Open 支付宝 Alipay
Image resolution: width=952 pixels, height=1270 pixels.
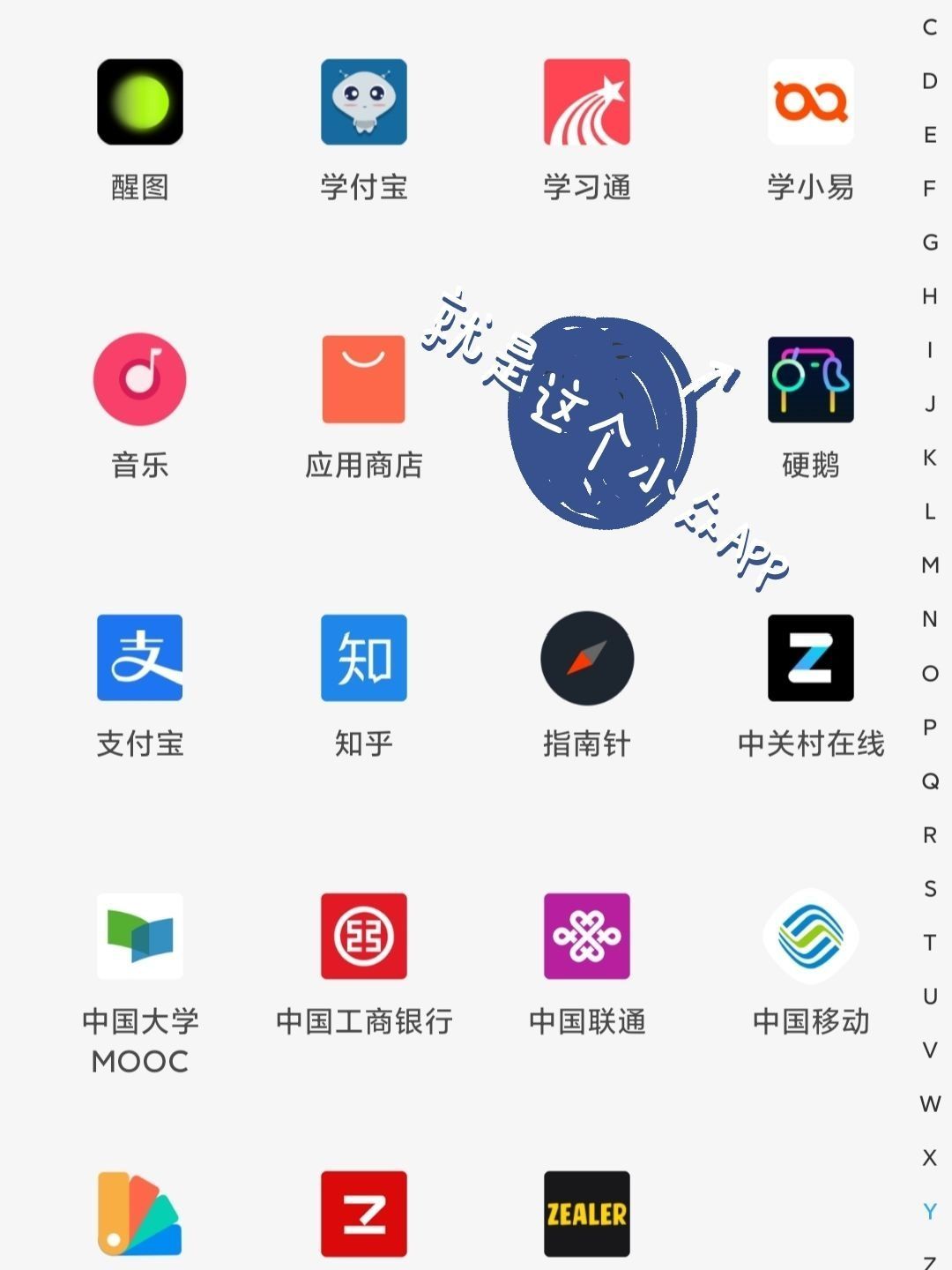140,658
